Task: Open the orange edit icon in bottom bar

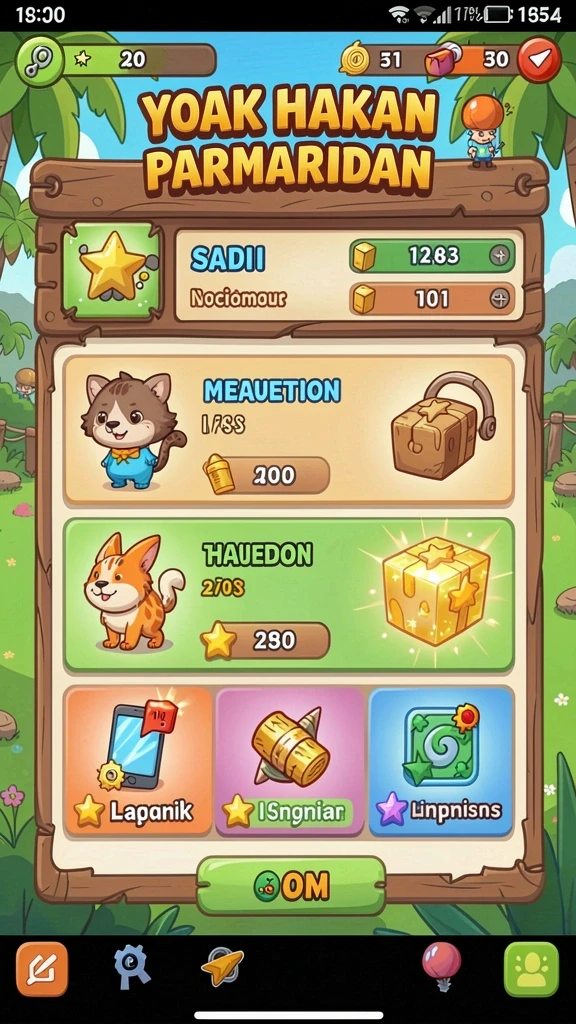Action: coord(42,969)
